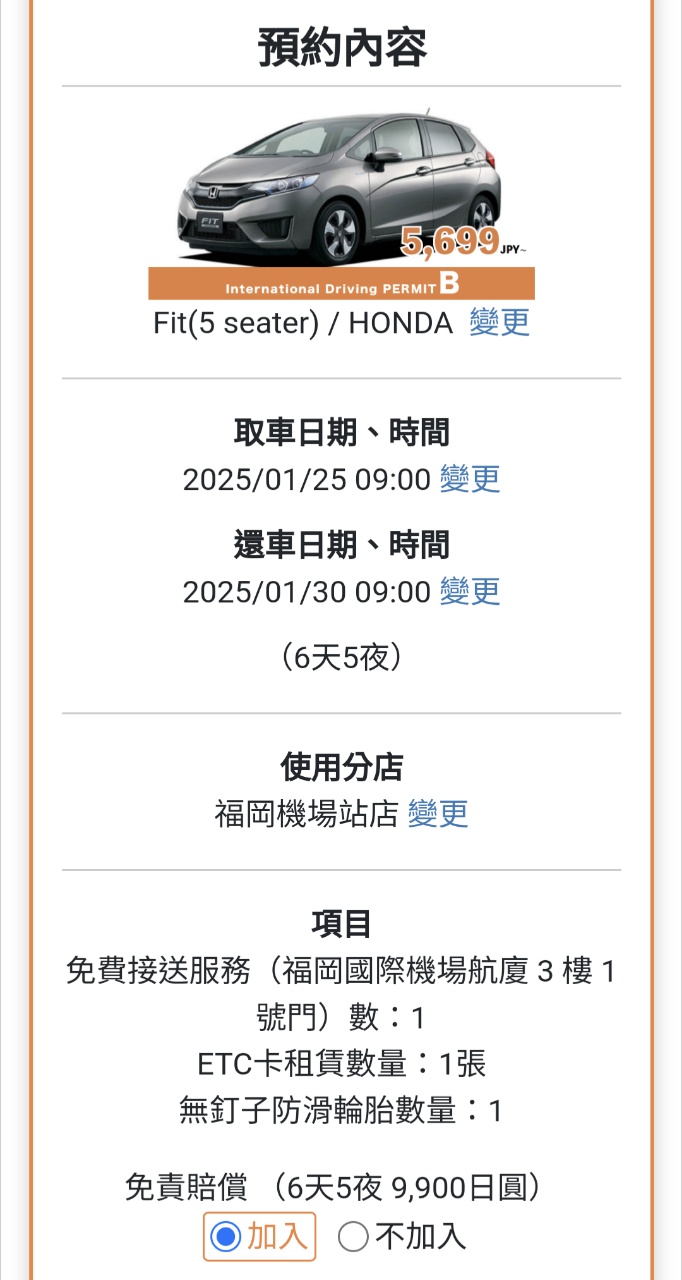Change the return date and time
The height and width of the screenshot is (1280, 682).
pyautogui.click(x=470, y=591)
